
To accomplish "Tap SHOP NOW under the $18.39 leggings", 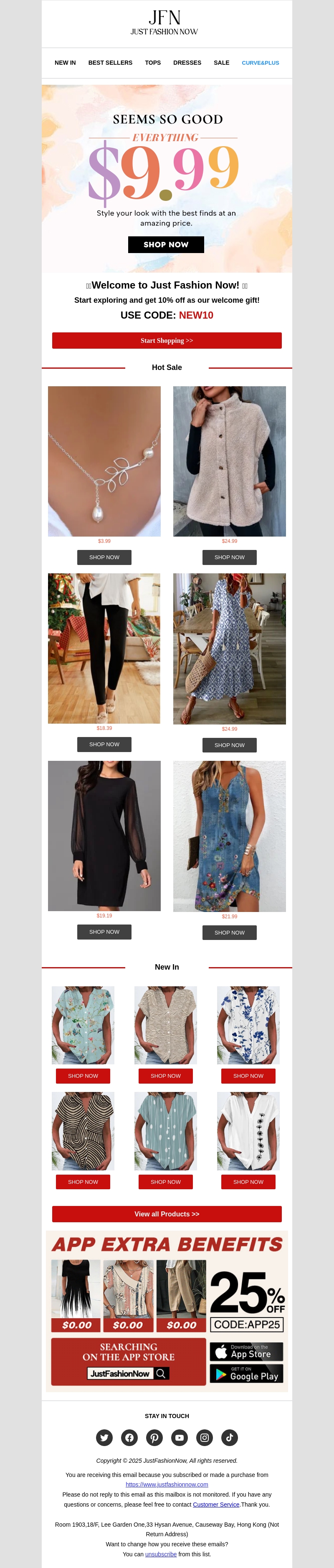I will coord(104,744).
